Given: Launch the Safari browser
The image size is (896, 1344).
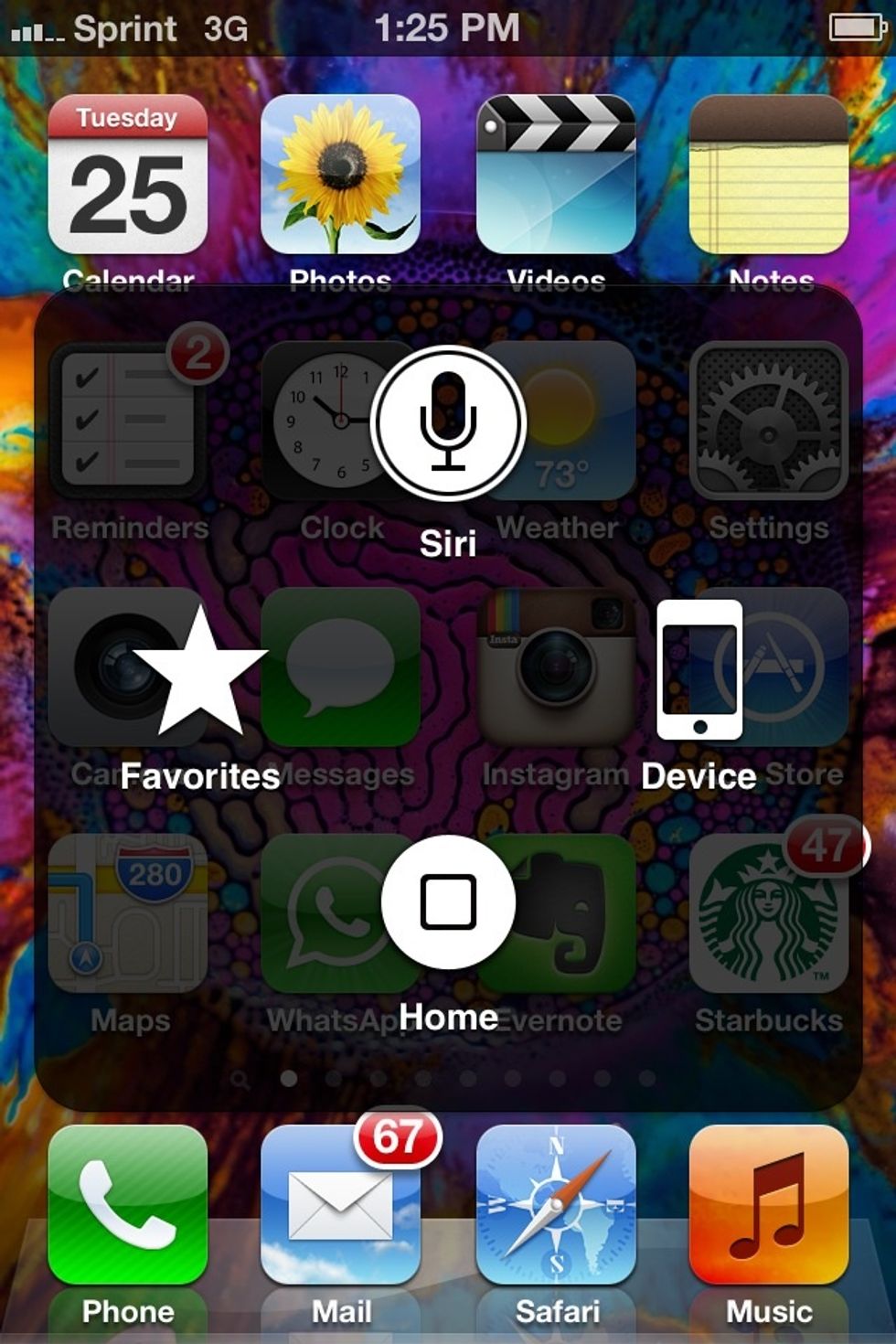Looking at the screenshot, I should [x=556, y=1205].
